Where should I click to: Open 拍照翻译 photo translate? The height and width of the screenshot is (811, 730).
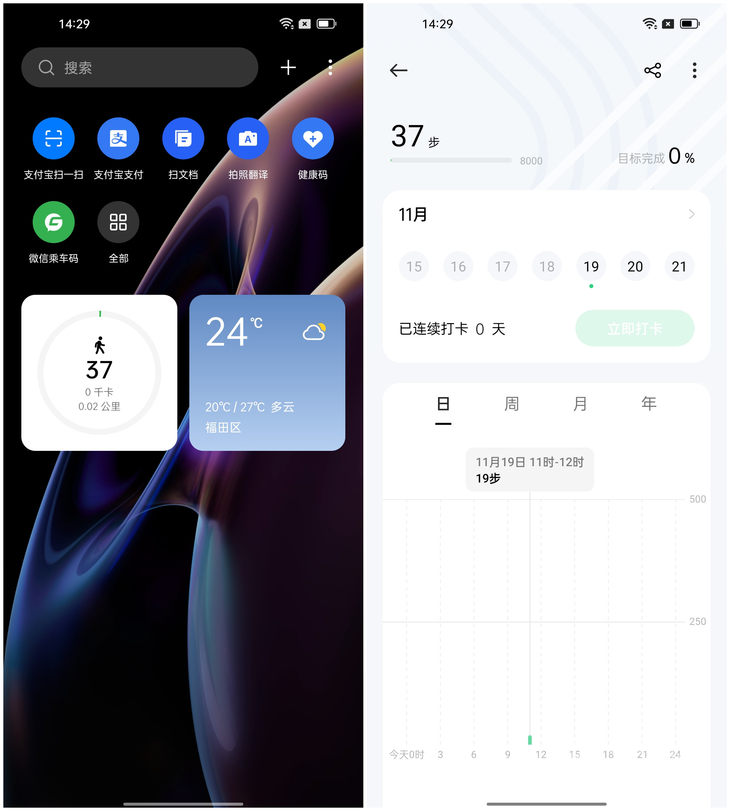coord(248,140)
